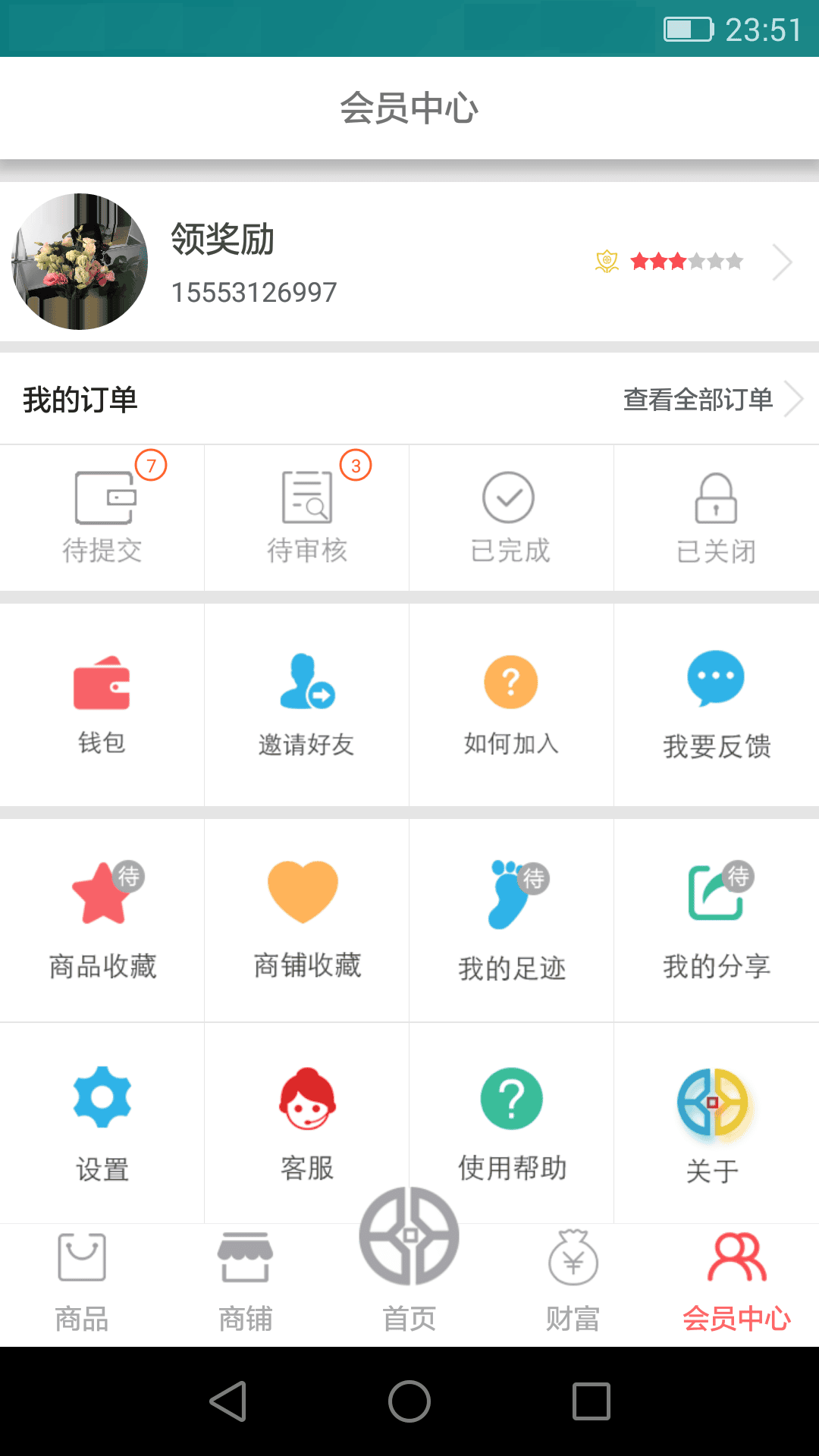Open pending submission orders (待提交)
Image resolution: width=819 pixels, height=1456 pixels.
(x=102, y=516)
